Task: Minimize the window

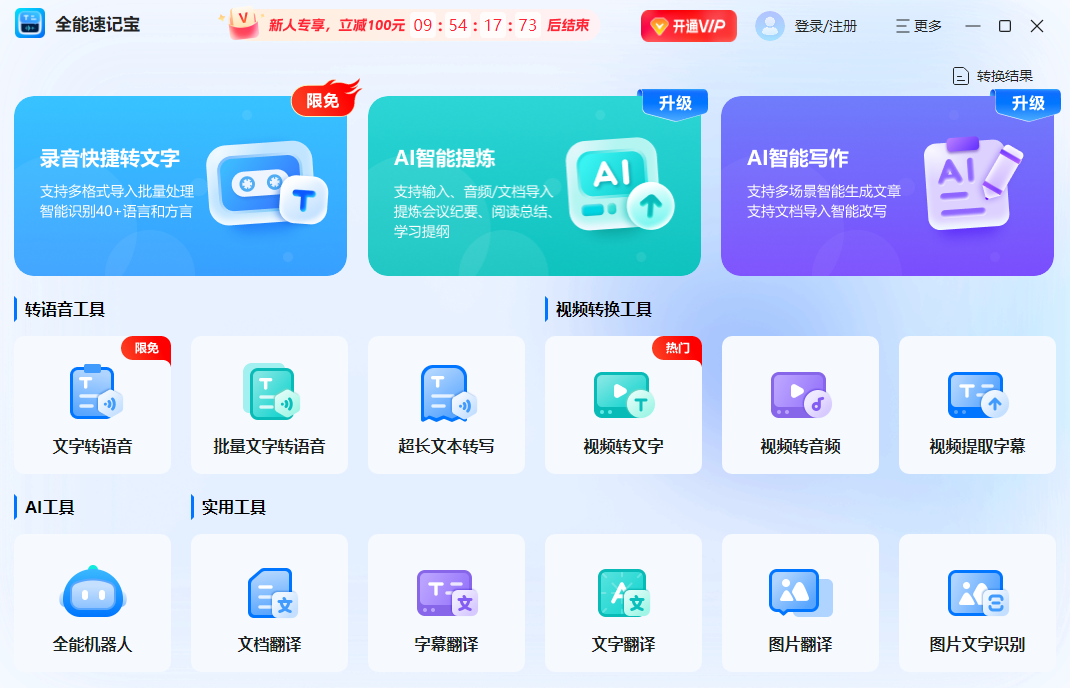Action: [x=973, y=26]
